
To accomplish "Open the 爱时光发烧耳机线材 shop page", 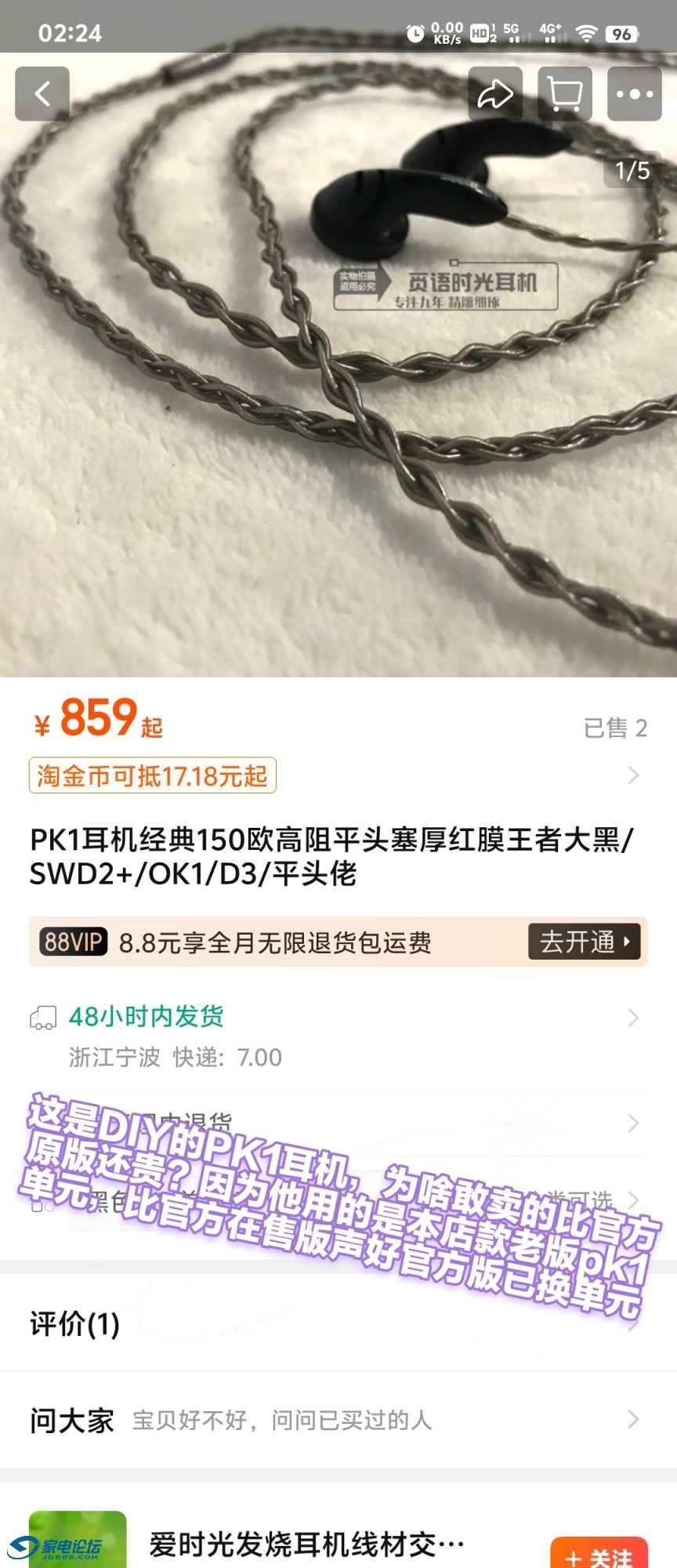I will pyautogui.click(x=306, y=1544).
